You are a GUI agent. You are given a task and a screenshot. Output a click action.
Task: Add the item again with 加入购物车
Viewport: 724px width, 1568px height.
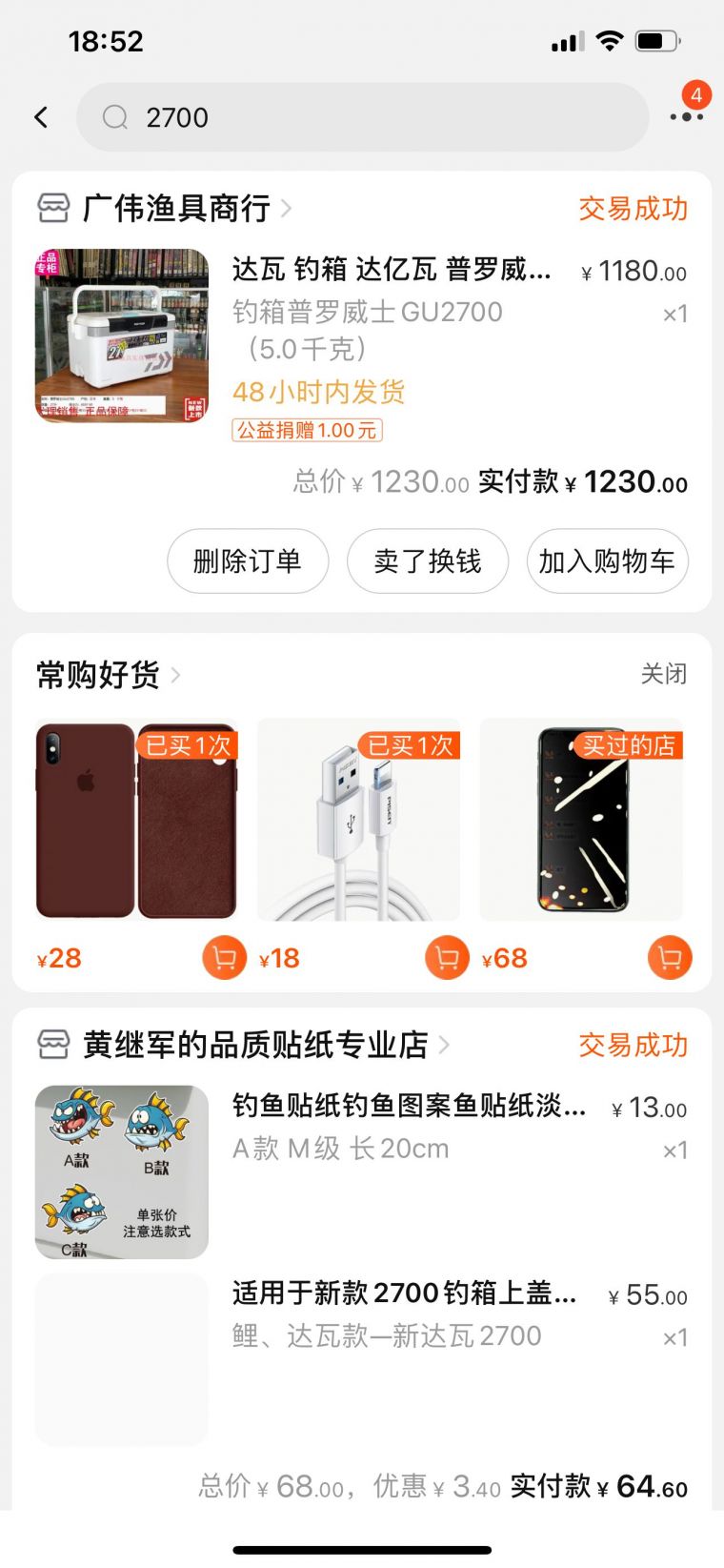pyautogui.click(x=607, y=561)
